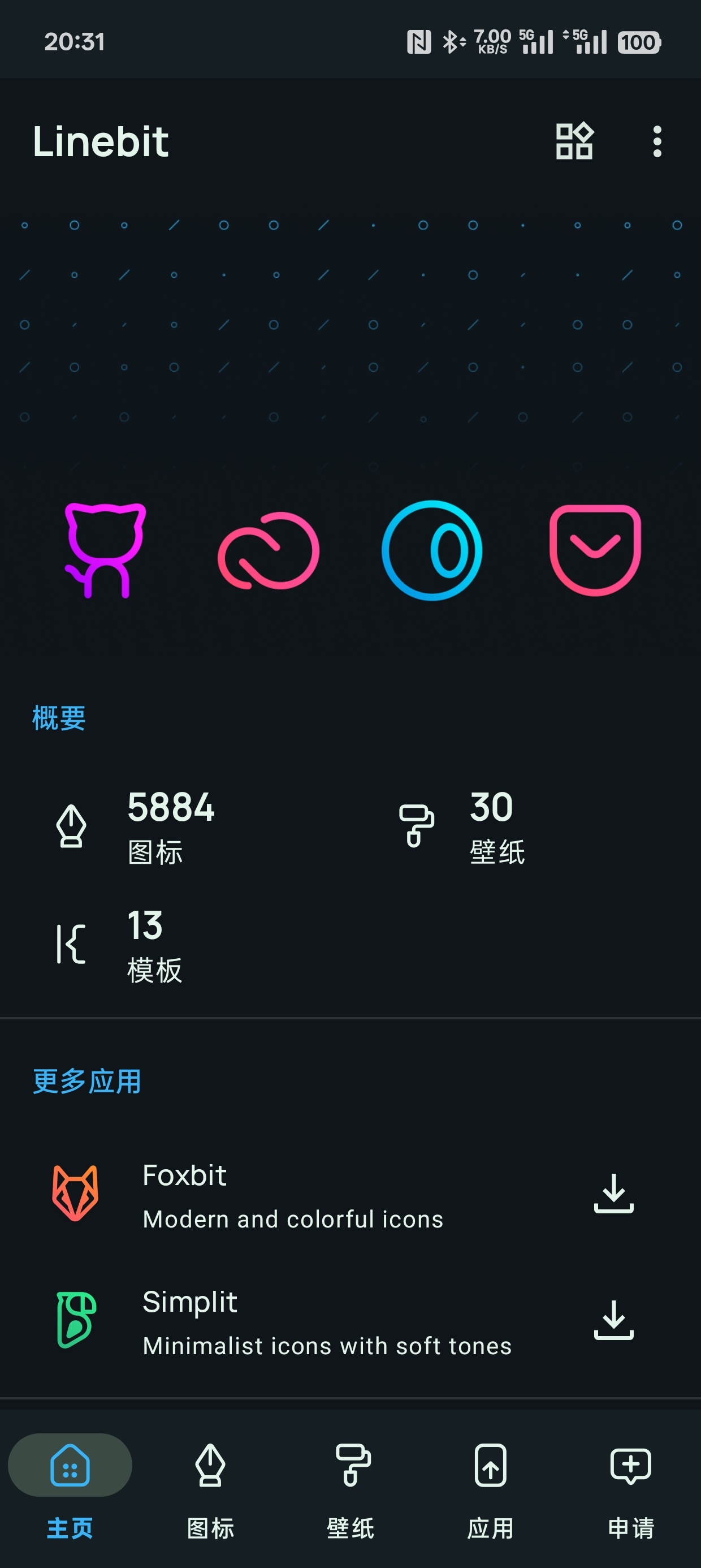This screenshot has height=1568, width=701.
Task: Open the widgets/apps grid icon in header
Action: pos(574,141)
